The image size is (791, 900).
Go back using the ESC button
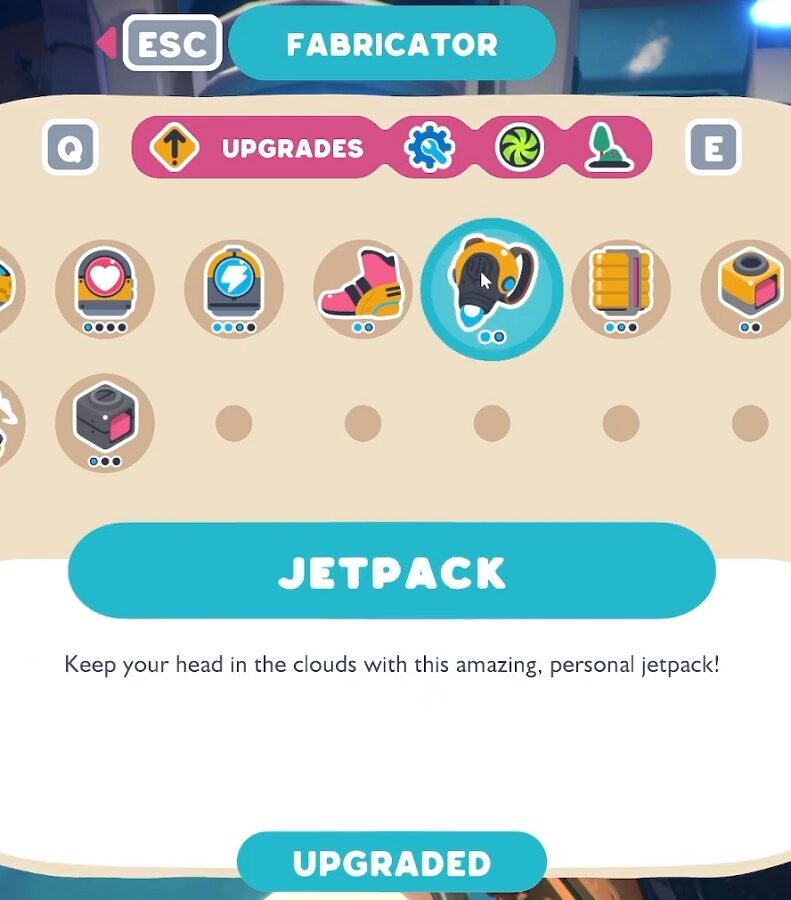[172, 44]
